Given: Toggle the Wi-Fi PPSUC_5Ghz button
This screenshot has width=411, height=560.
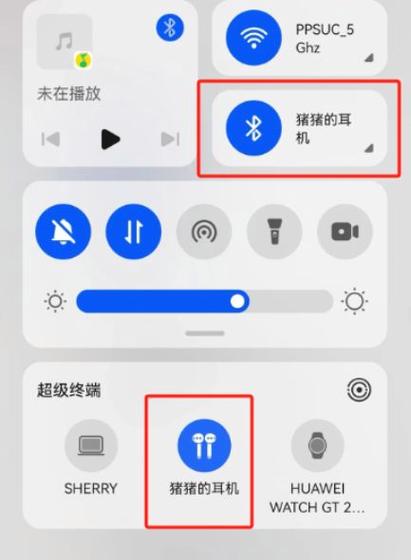Looking at the screenshot, I should (x=254, y=38).
